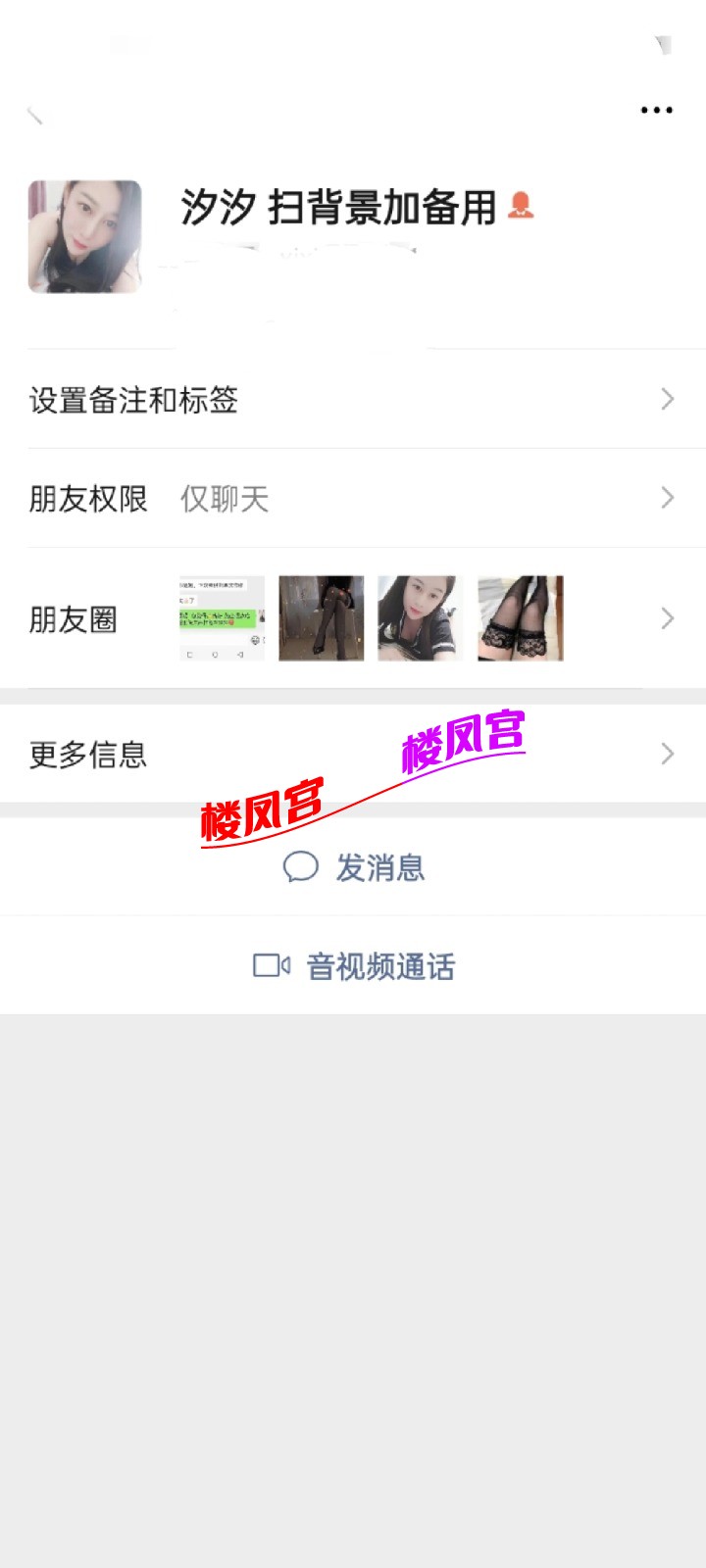This screenshot has width=706, height=1568.
Task: Go back using the top-left arrow
Action: [35, 116]
